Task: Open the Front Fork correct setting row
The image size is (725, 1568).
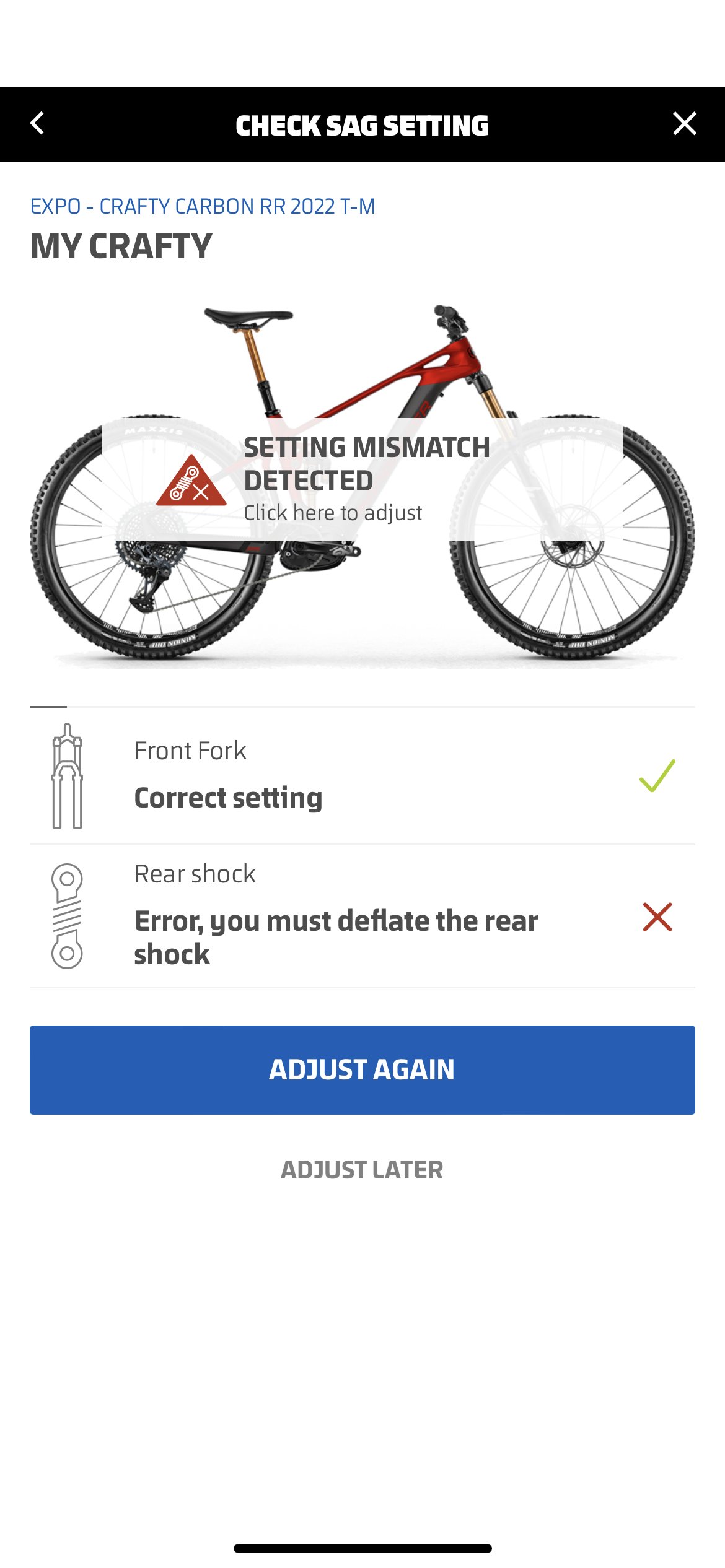Action: (x=362, y=775)
